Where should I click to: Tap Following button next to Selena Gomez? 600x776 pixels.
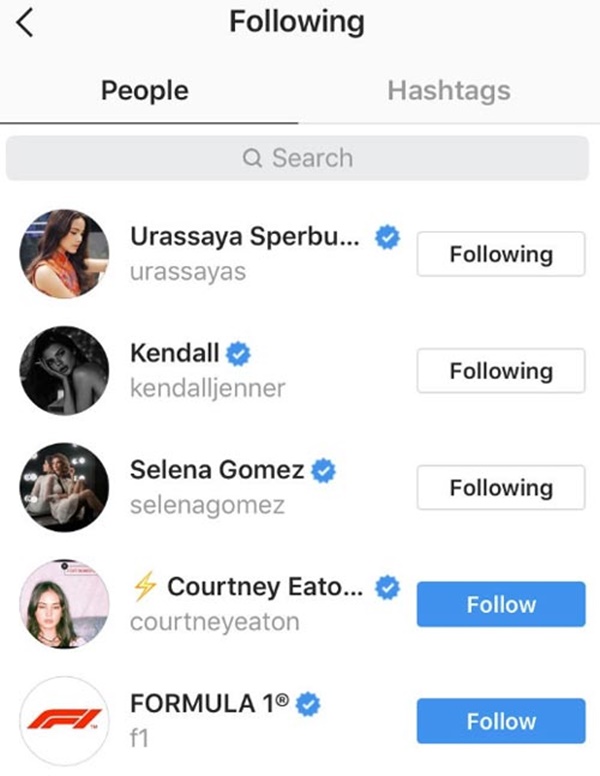tap(500, 488)
